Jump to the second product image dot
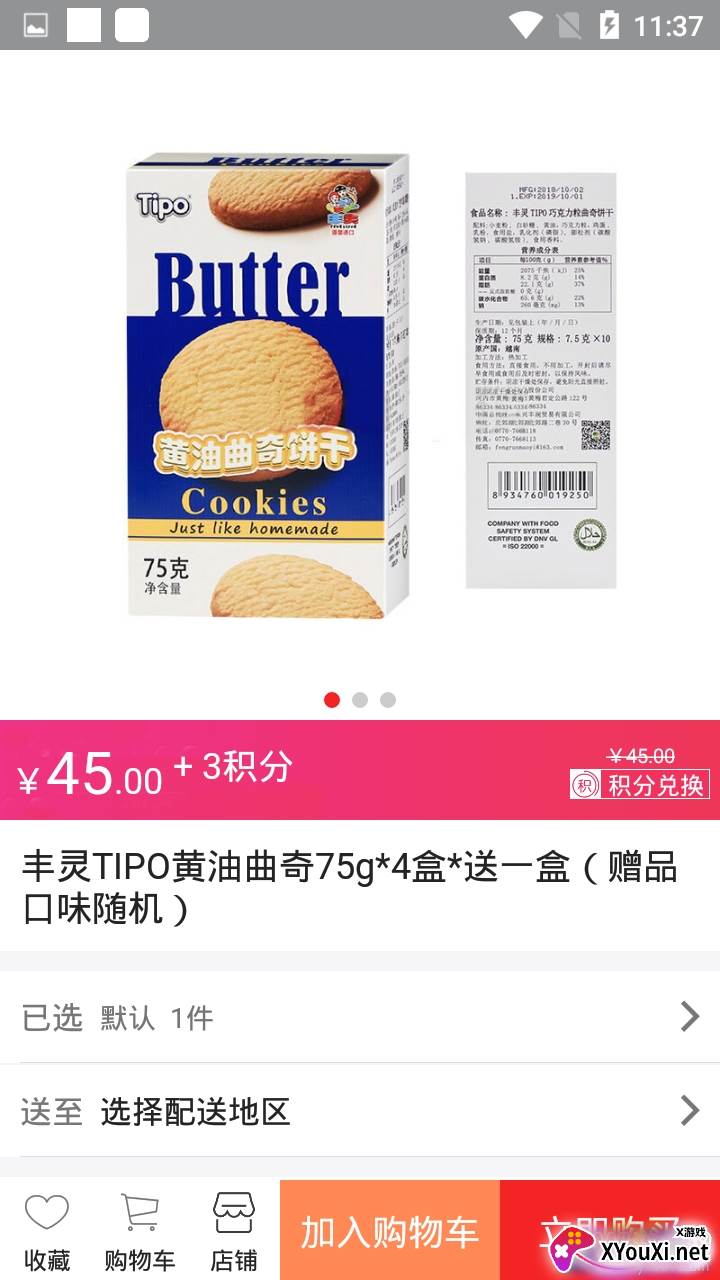Viewport: 720px width, 1280px height. tap(360, 700)
